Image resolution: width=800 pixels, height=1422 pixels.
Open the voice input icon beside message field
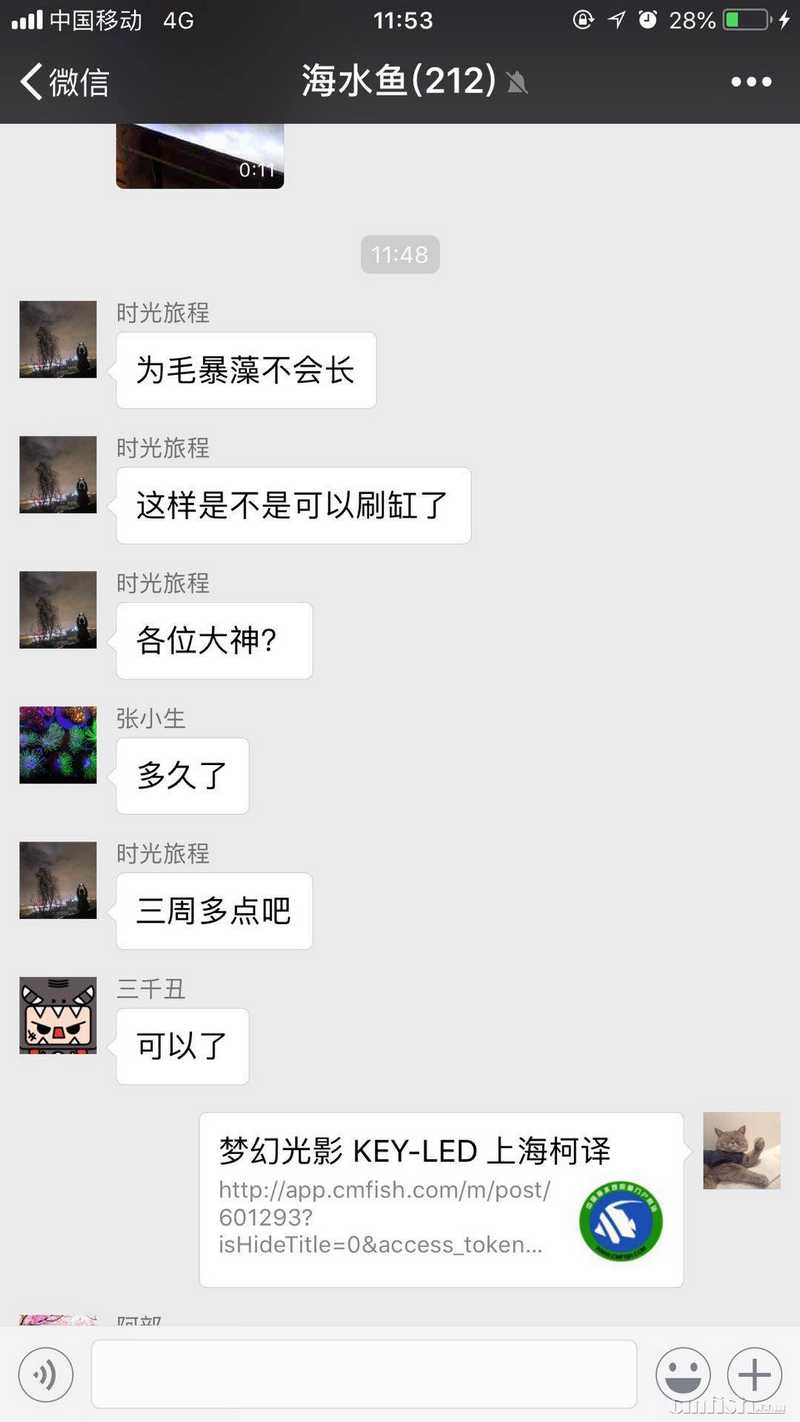[x=45, y=1374]
